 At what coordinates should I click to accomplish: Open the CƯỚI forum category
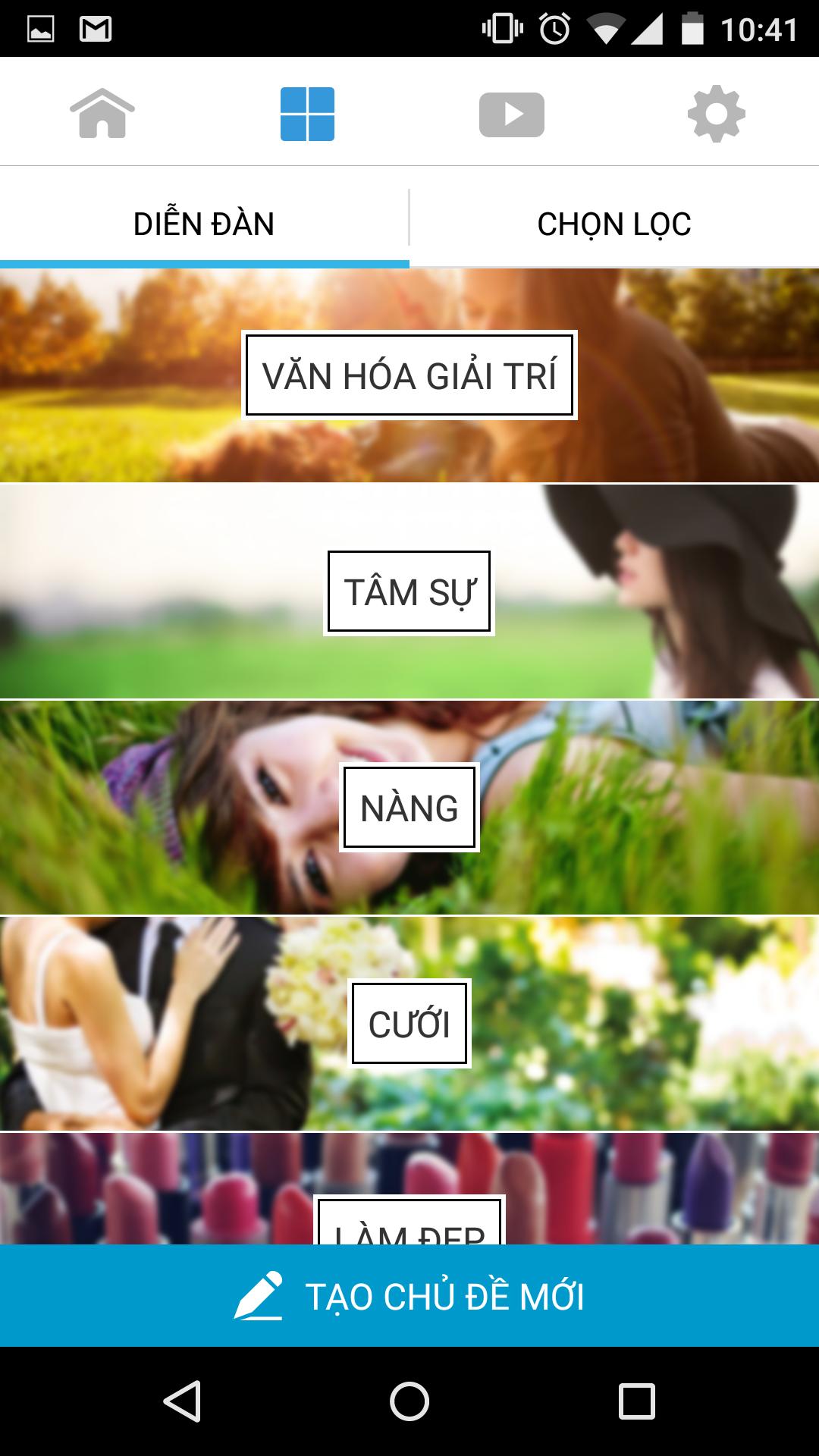point(409,1024)
